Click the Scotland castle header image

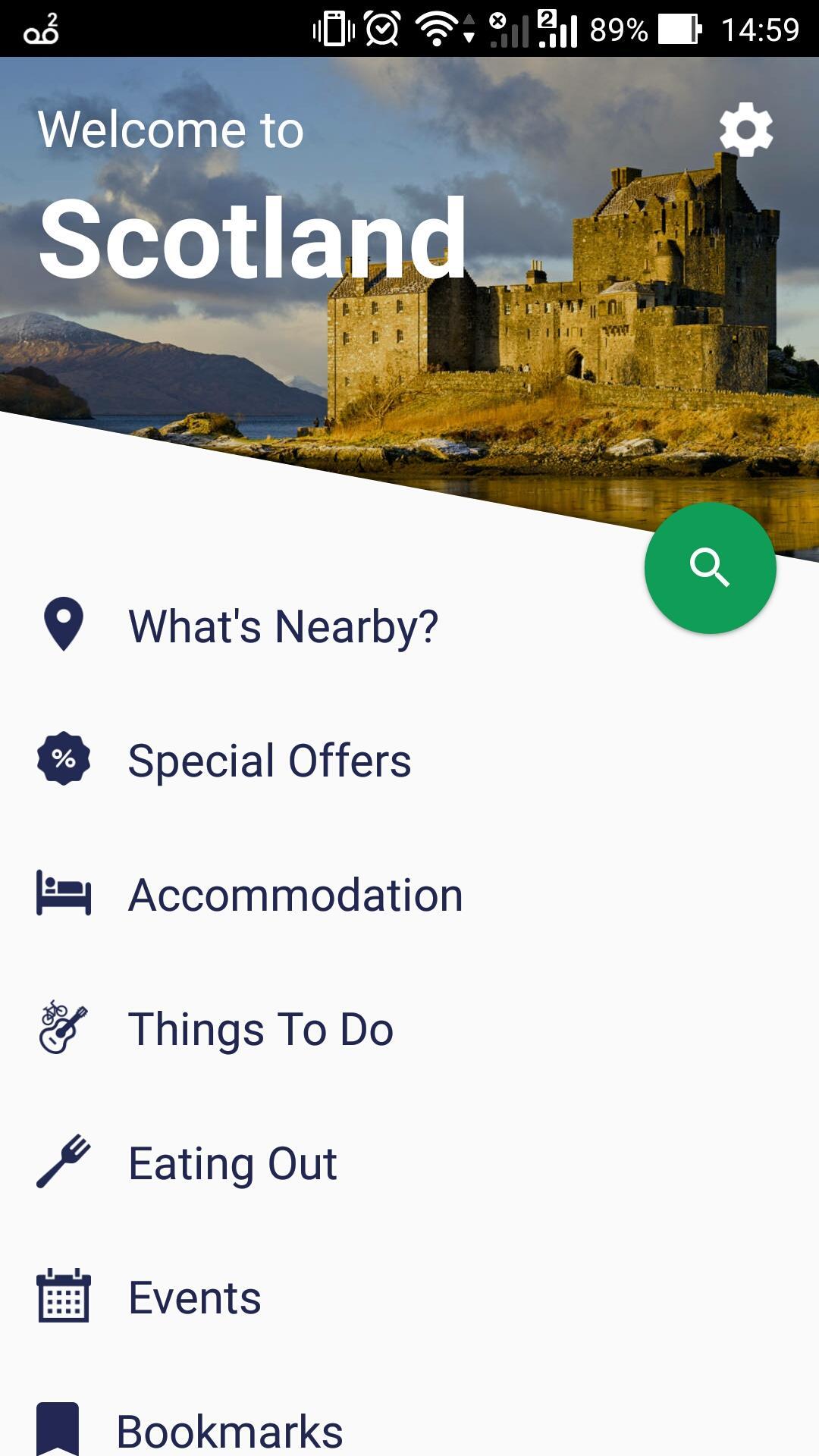pyautogui.click(x=409, y=303)
